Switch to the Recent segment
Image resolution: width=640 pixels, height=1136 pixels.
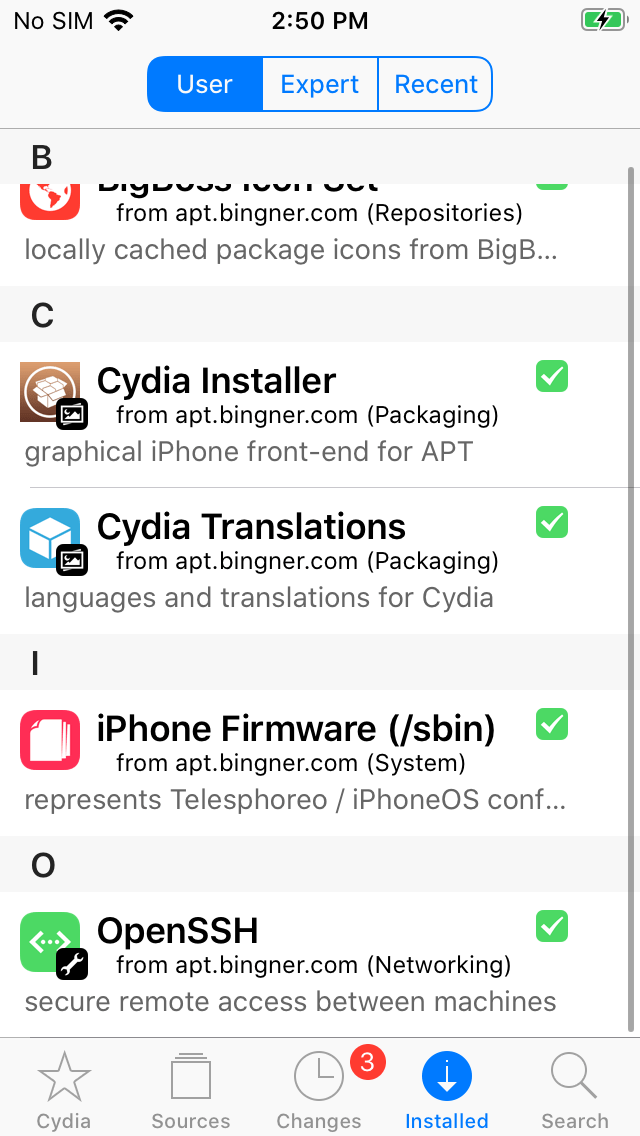pos(436,84)
